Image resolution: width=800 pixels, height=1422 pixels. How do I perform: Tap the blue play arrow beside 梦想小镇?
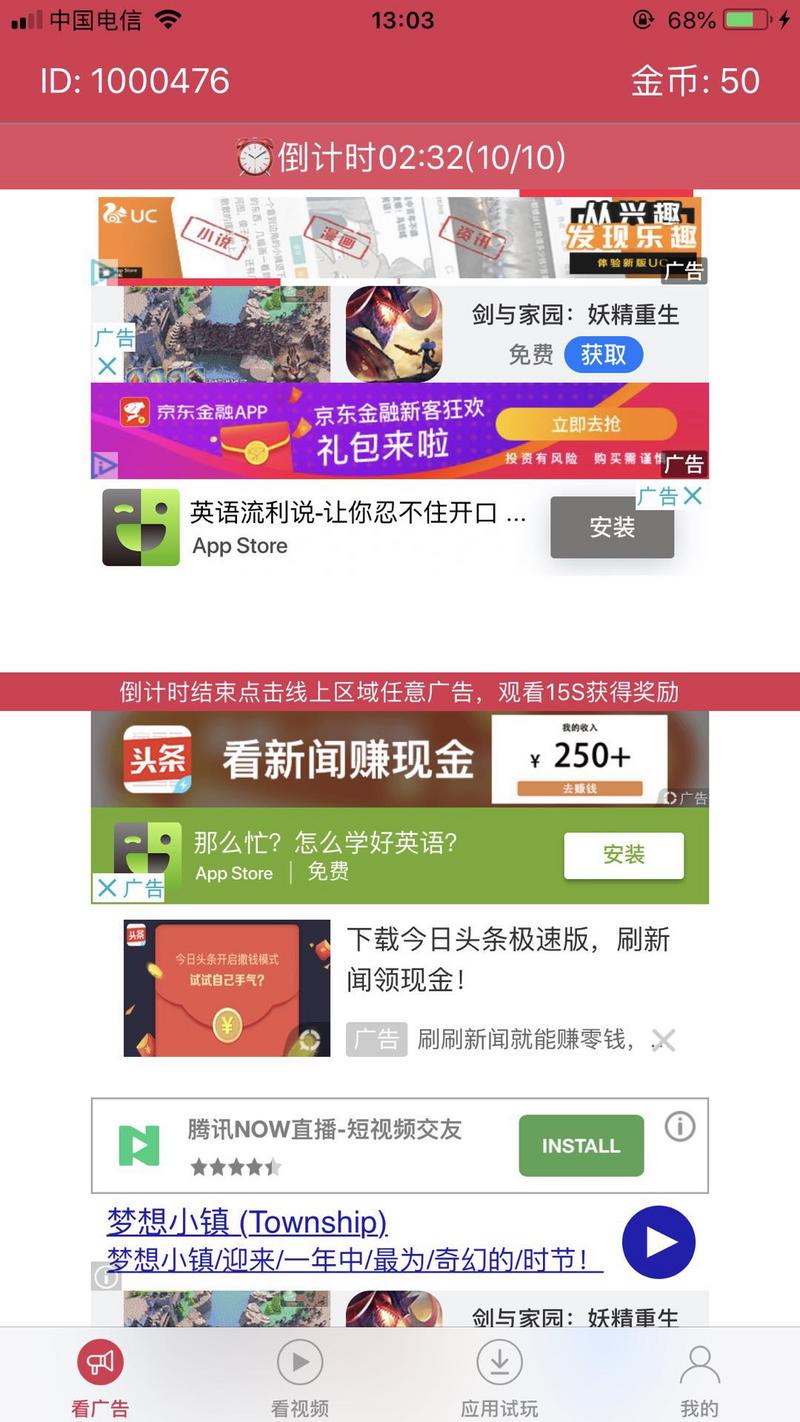pyautogui.click(x=658, y=1242)
